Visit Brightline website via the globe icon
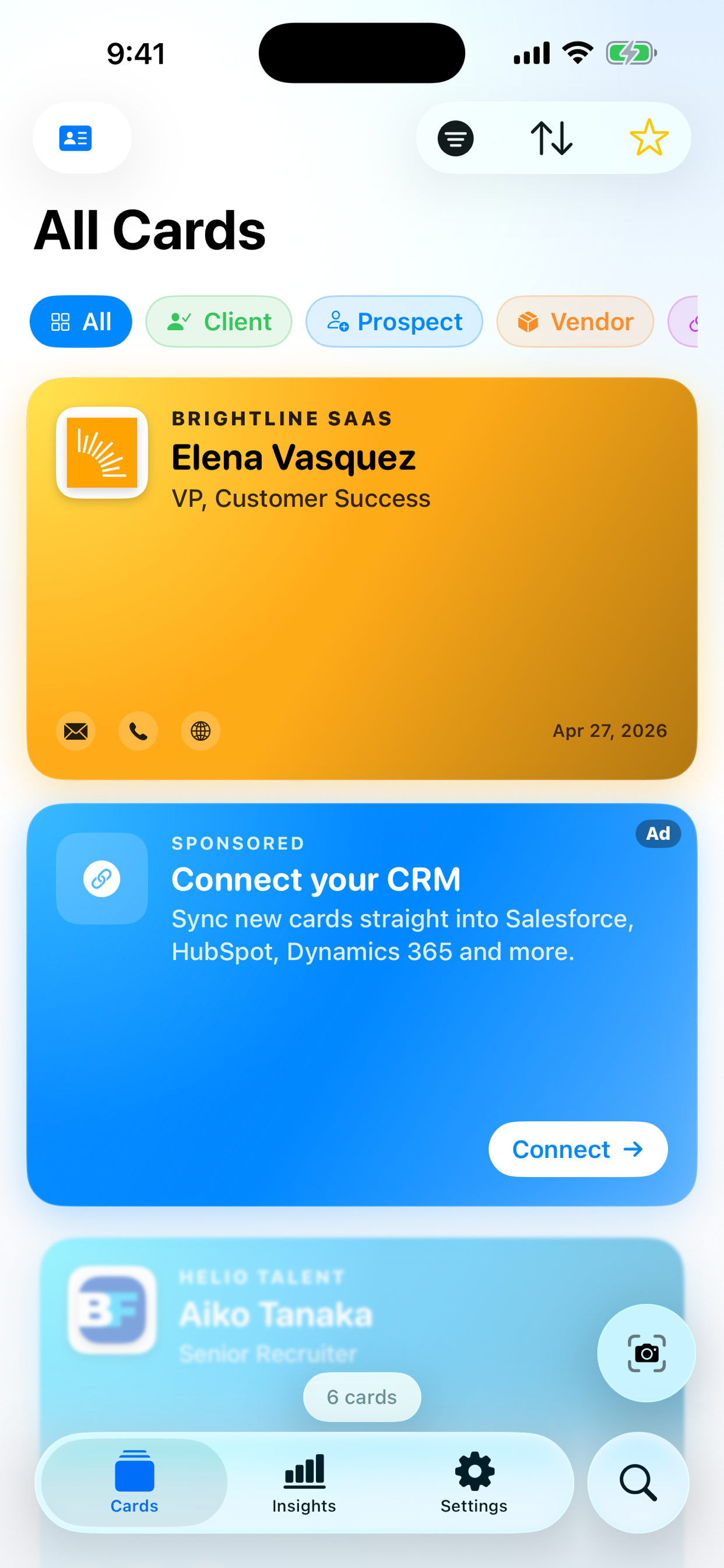The height and width of the screenshot is (1568, 724). coord(200,731)
